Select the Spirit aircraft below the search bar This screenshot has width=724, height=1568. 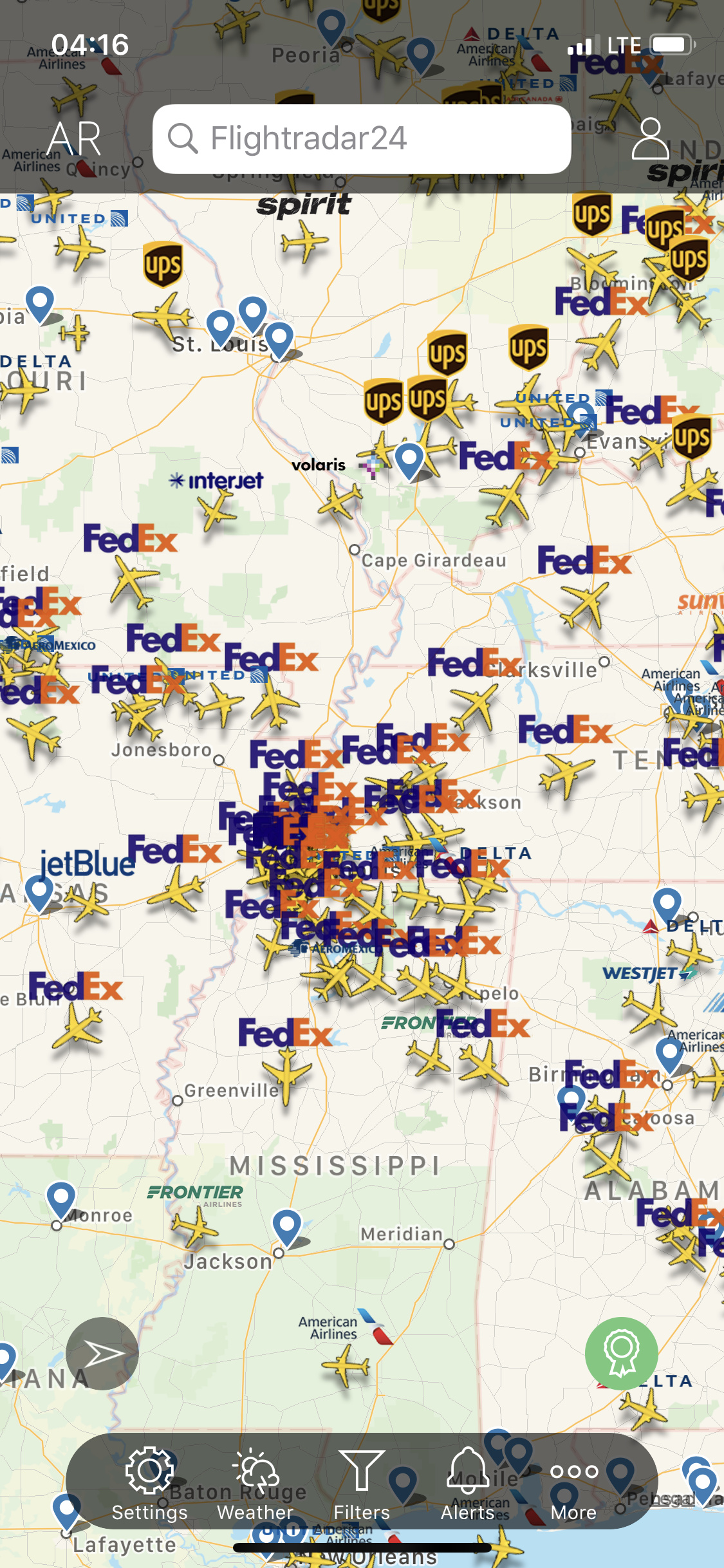click(304, 242)
